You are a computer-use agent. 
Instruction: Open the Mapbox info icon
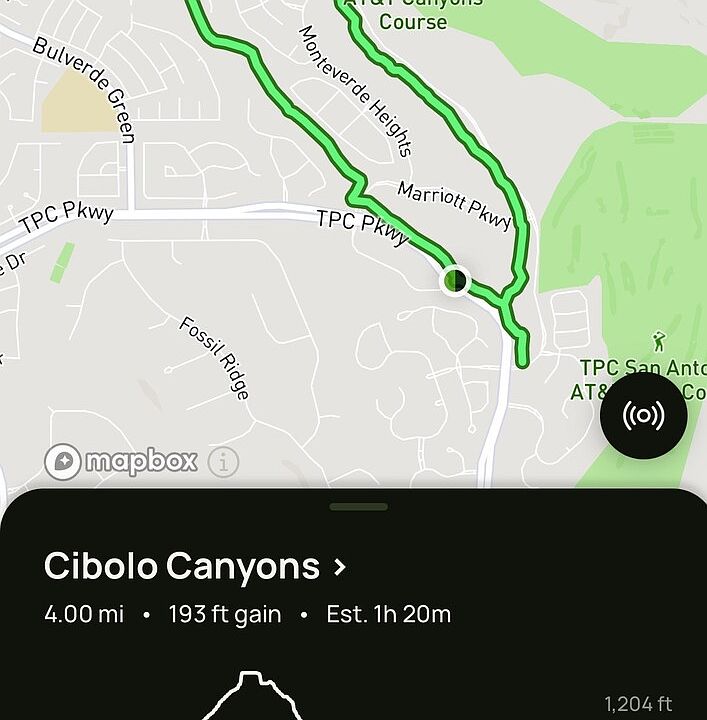223,462
